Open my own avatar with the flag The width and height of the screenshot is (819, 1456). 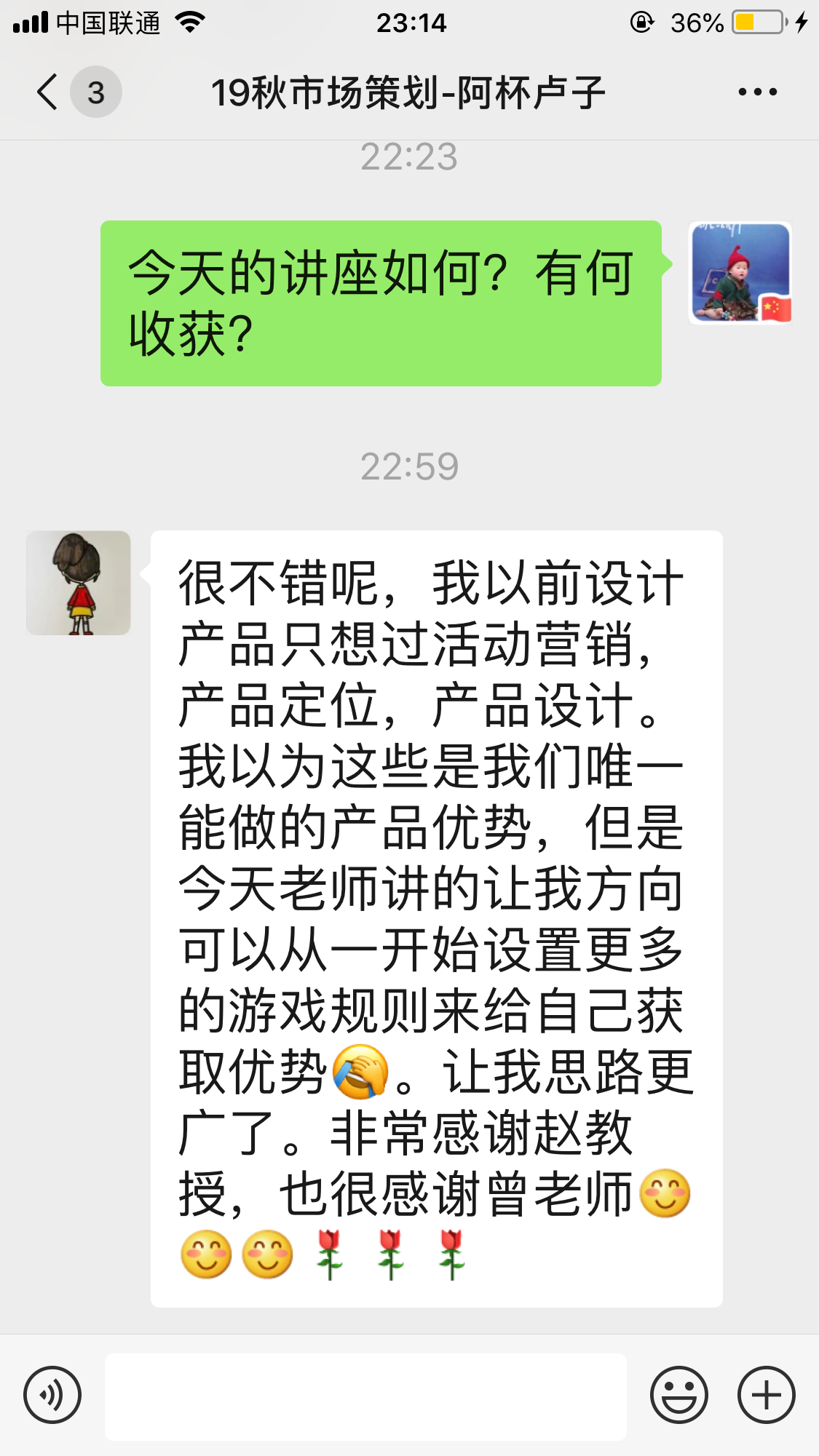point(740,273)
